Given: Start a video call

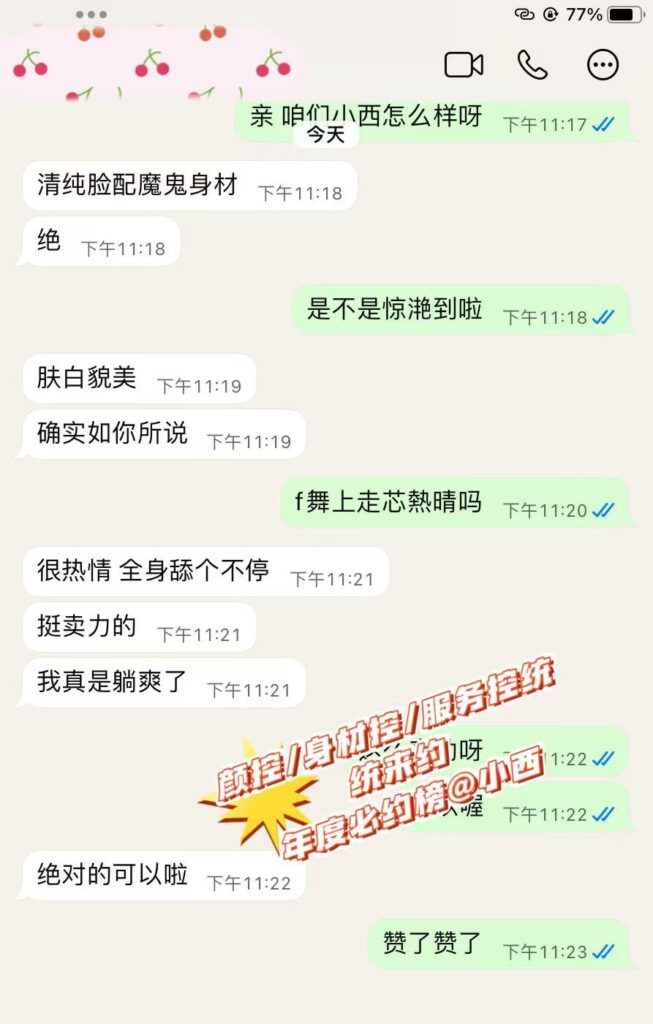Looking at the screenshot, I should click(x=464, y=66).
